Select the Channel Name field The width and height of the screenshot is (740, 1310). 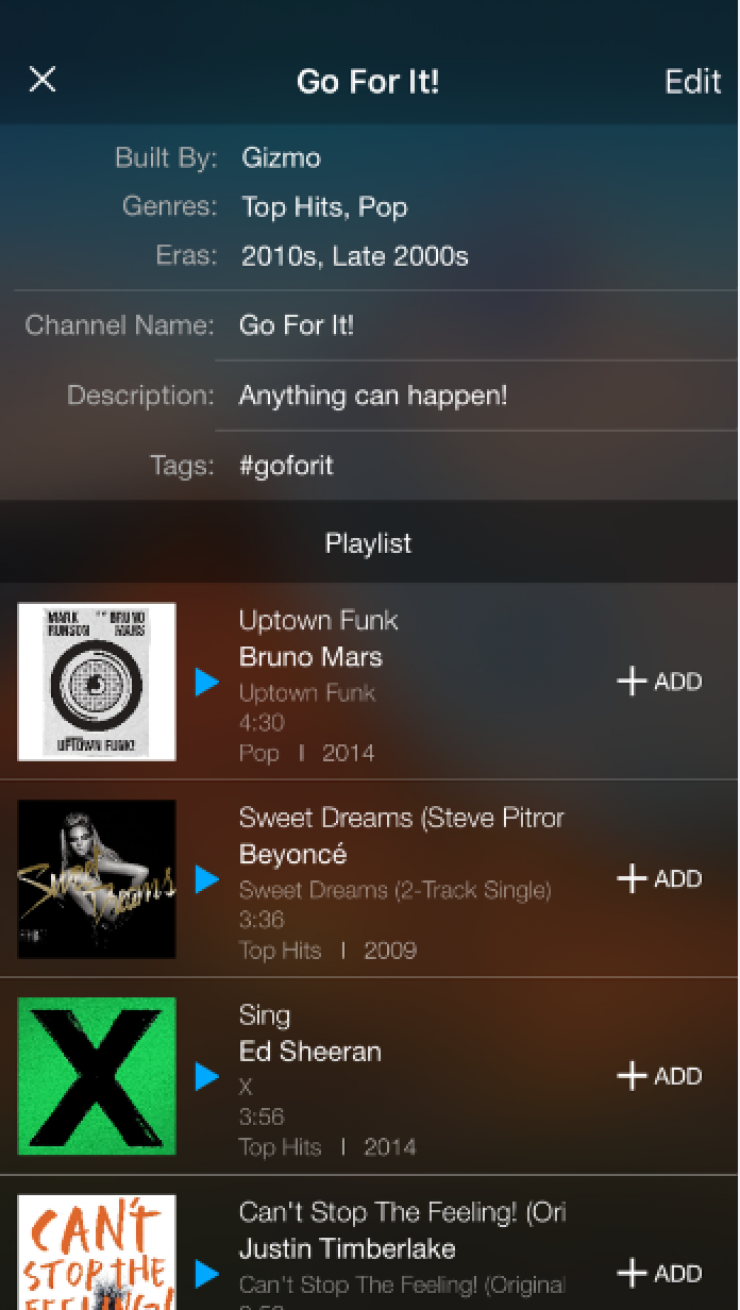click(x=470, y=326)
